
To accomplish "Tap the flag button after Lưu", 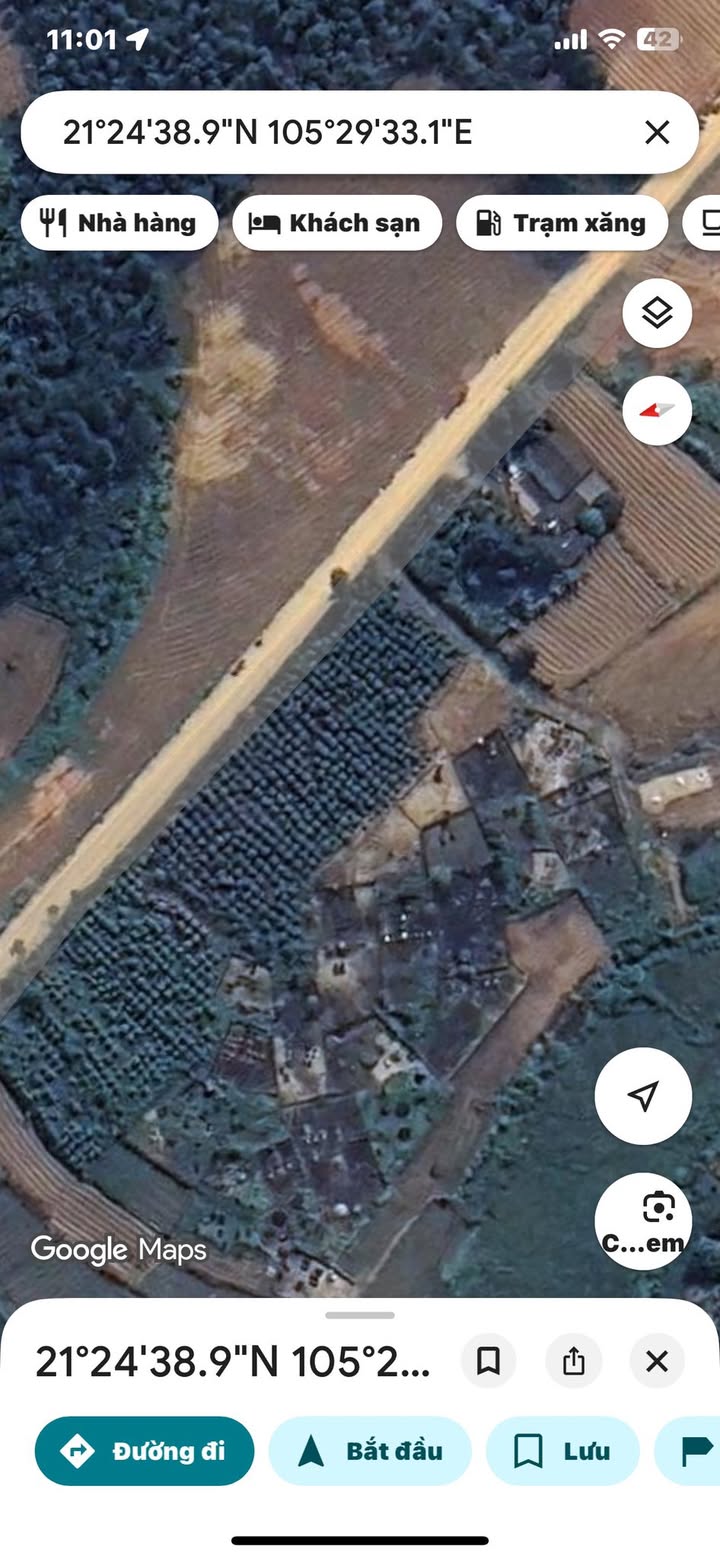I will [688, 1451].
